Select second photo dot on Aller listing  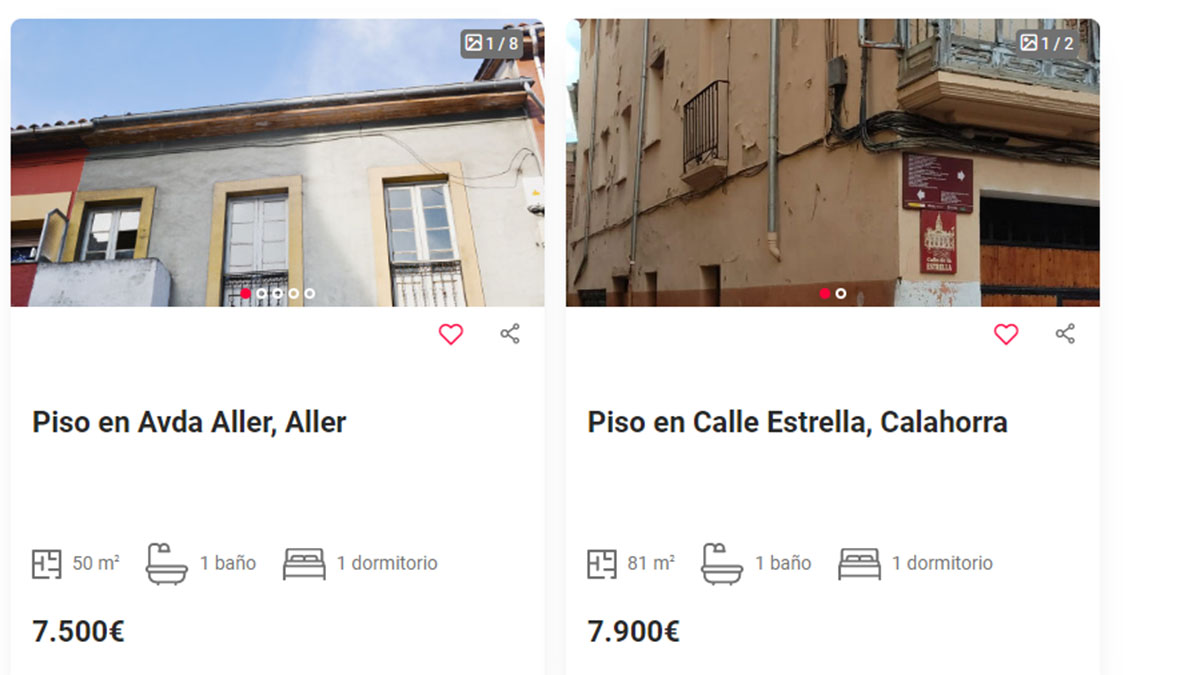click(x=262, y=294)
